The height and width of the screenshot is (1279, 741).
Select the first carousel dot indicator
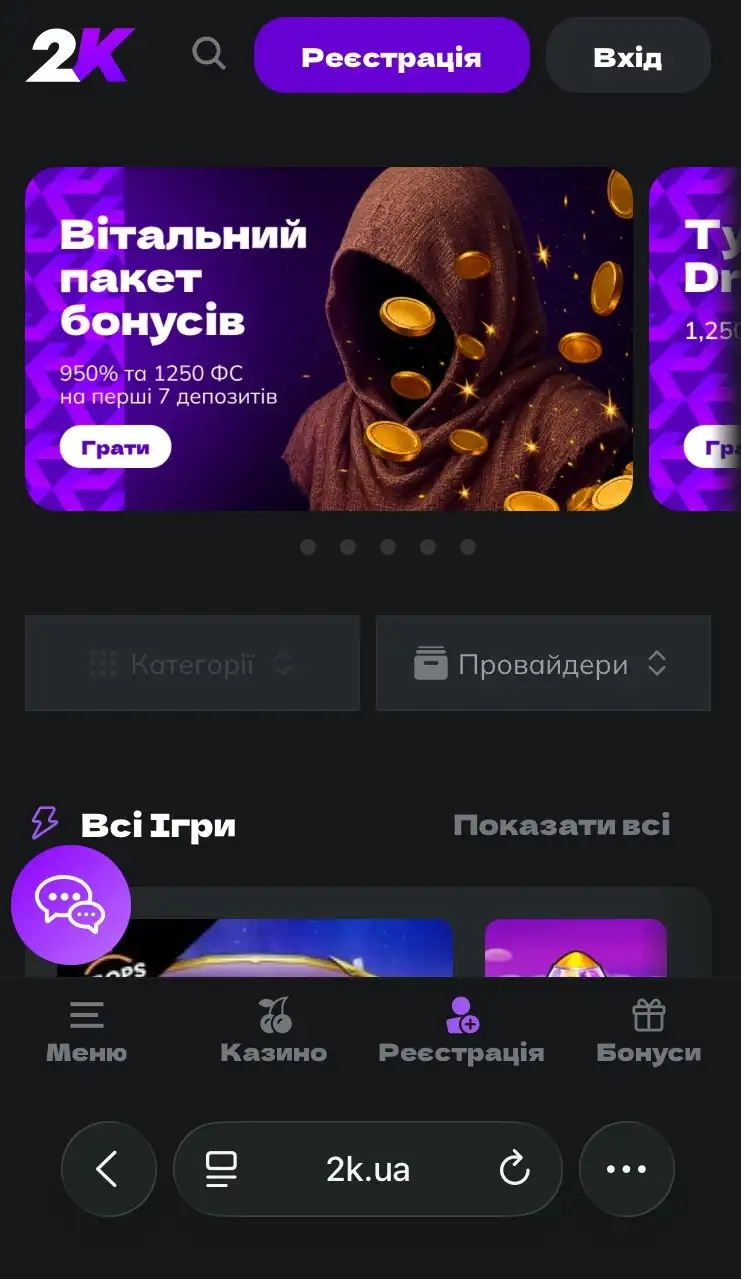(x=308, y=547)
